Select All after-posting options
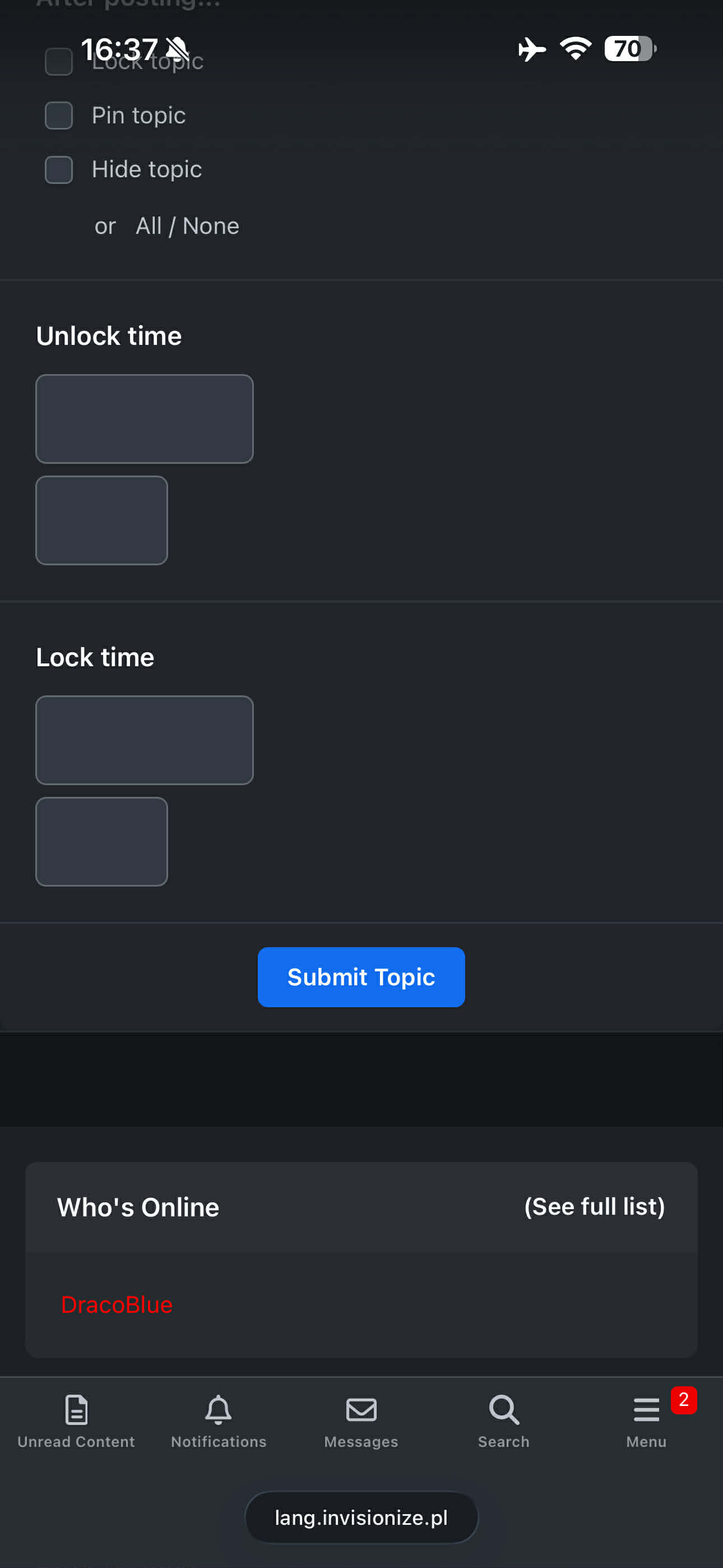This screenshot has width=723, height=1568. (149, 227)
